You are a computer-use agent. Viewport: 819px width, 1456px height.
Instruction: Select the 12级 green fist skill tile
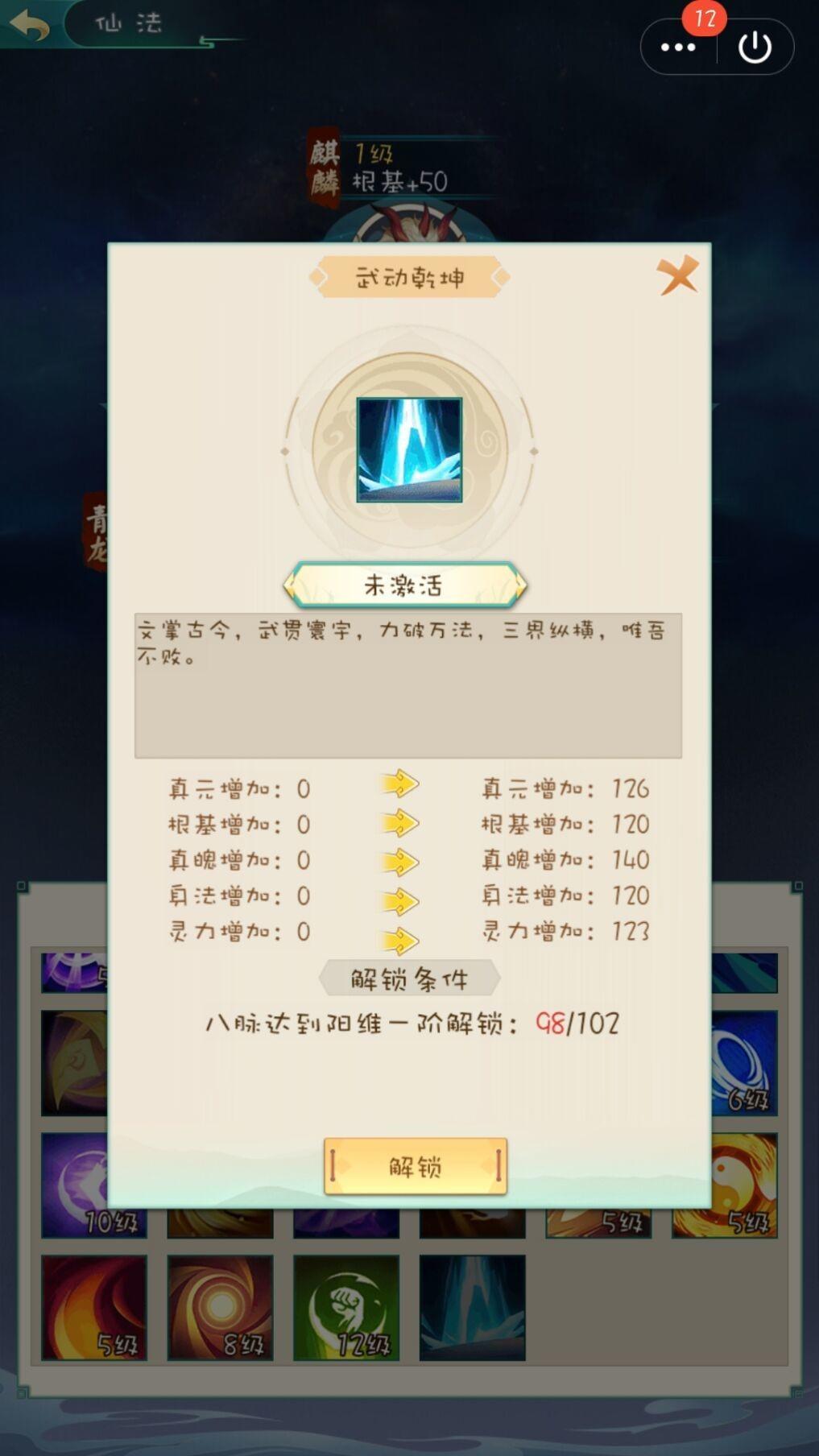click(345, 1308)
